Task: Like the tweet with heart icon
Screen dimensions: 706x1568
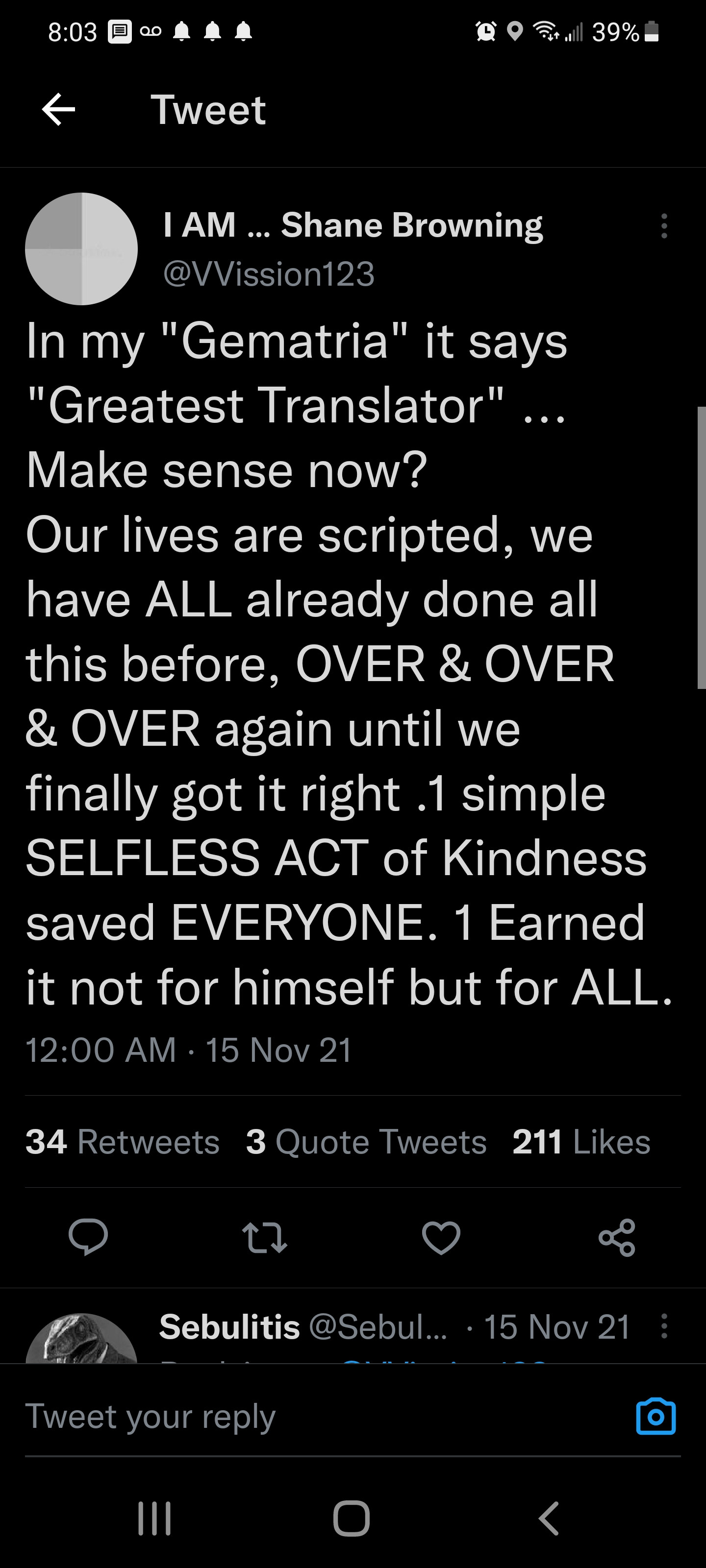Action: click(441, 1237)
